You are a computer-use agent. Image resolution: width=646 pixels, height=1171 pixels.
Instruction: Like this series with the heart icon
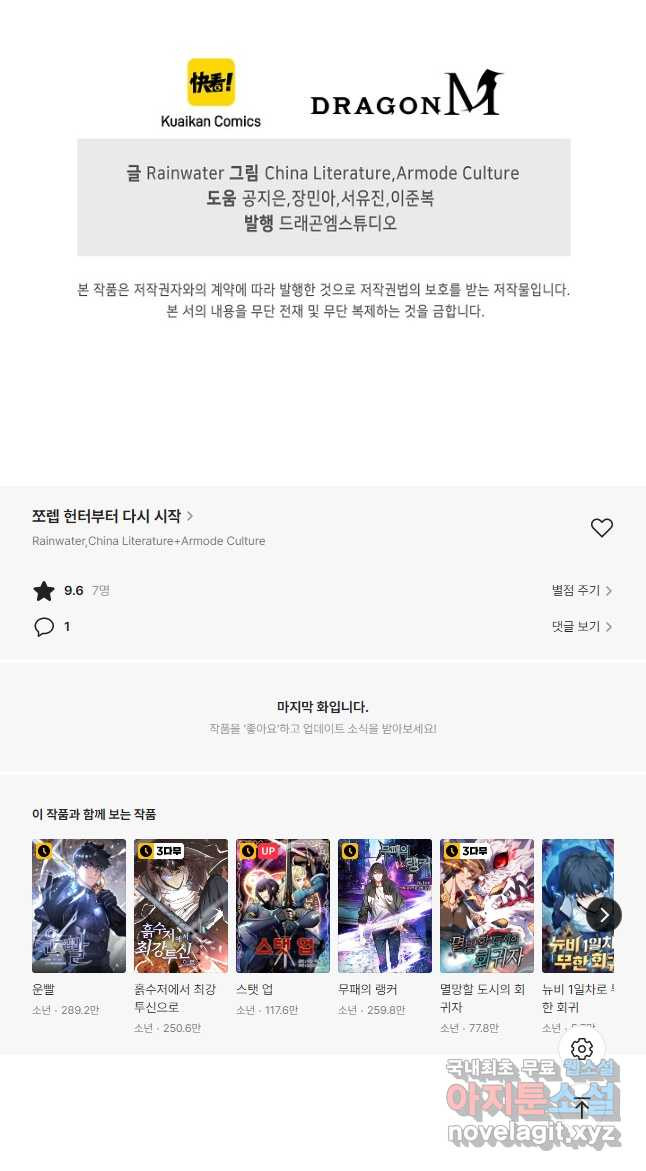[601, 528]
